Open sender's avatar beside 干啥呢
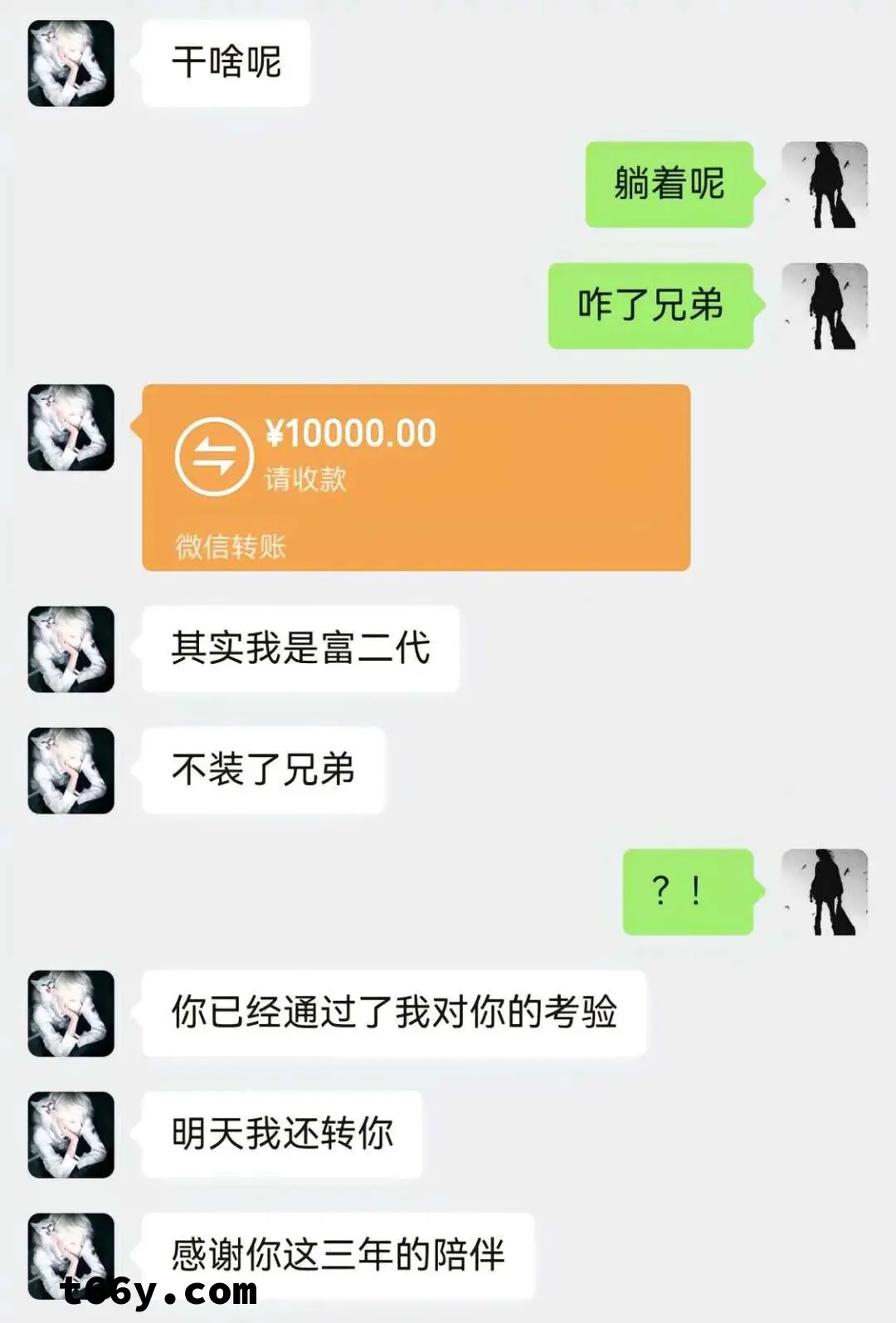The height and width of the screenshot is (1323, 896). click(x=71, y=64)
